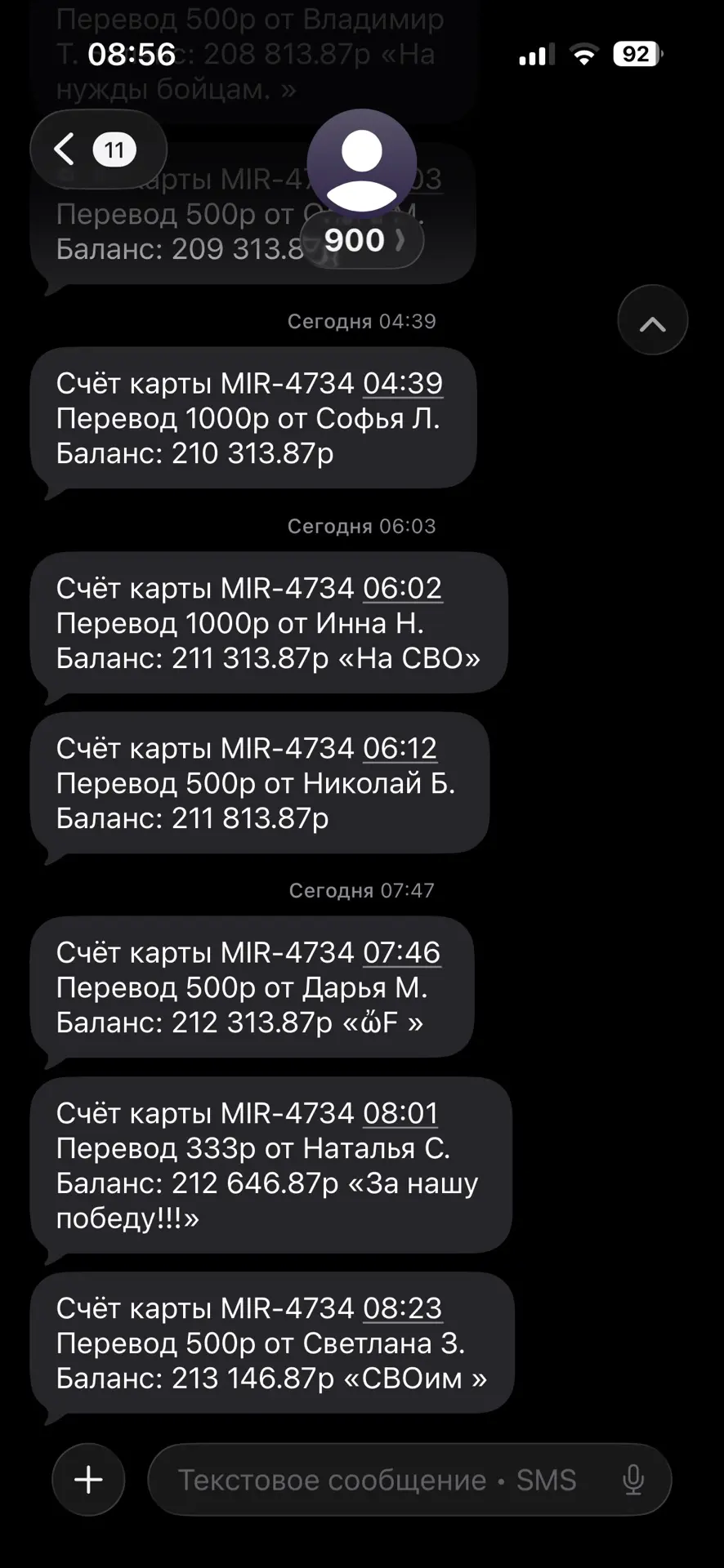
Task: Tap the underlined 06:12 time link
Action: click(x=400, y=748)
